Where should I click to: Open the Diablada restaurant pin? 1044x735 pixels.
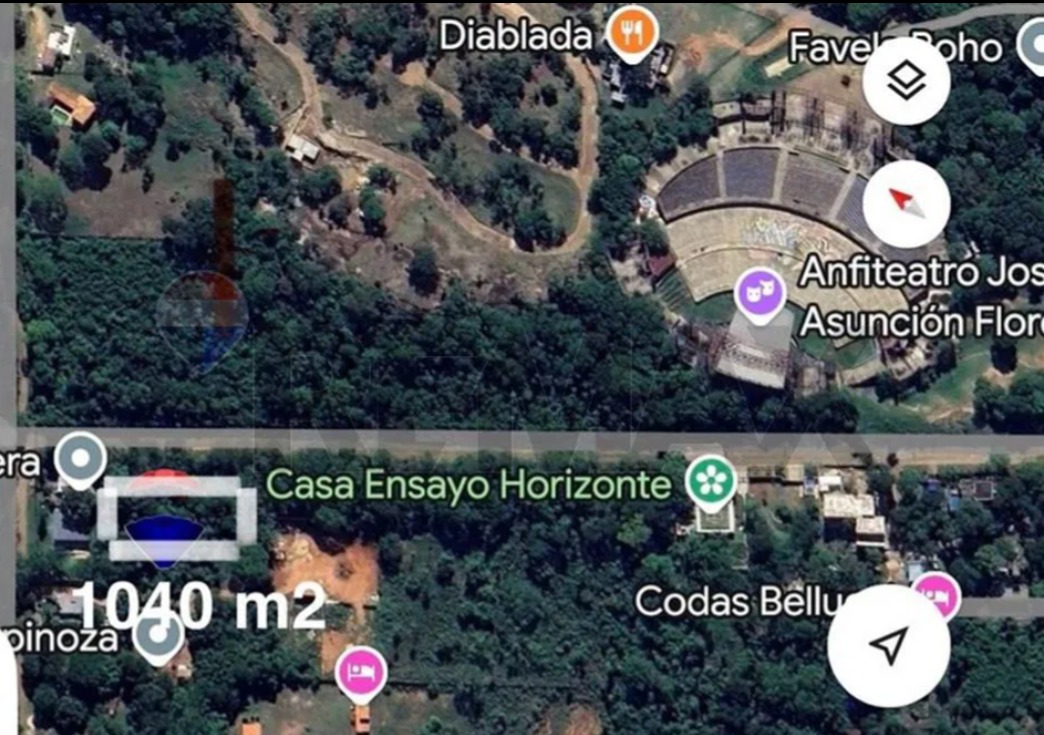point(632,33)
